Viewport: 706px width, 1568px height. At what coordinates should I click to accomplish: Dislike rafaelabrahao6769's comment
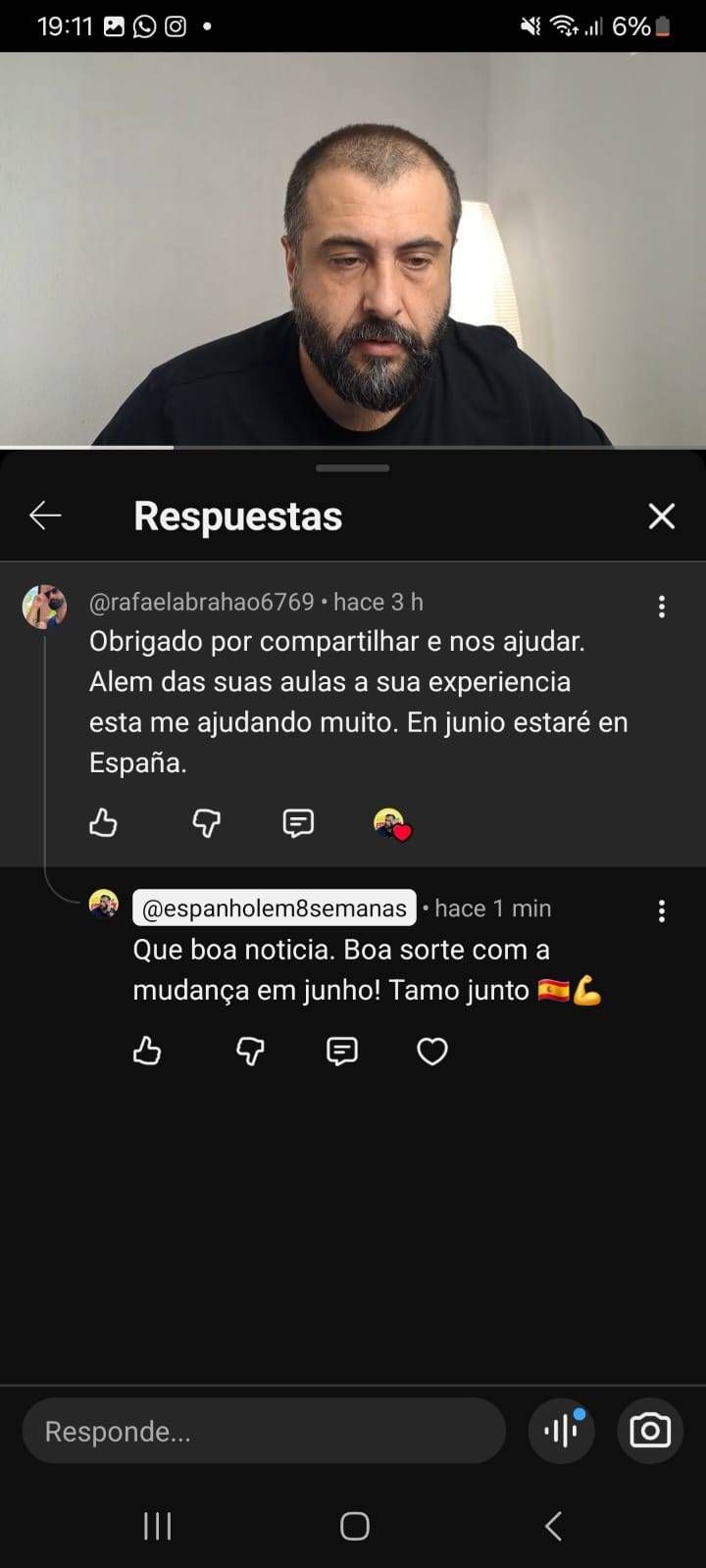pos(206,823)
